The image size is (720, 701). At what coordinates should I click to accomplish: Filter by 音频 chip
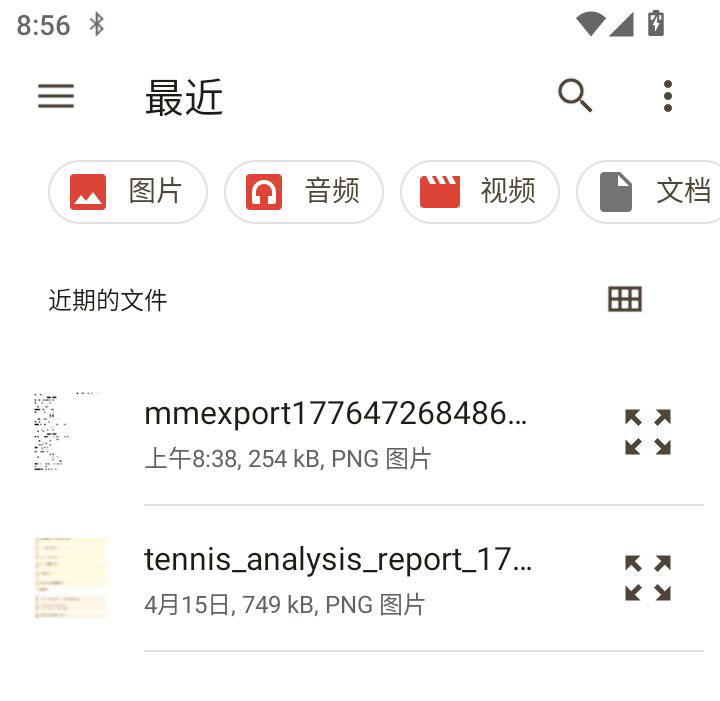point(304,191)
